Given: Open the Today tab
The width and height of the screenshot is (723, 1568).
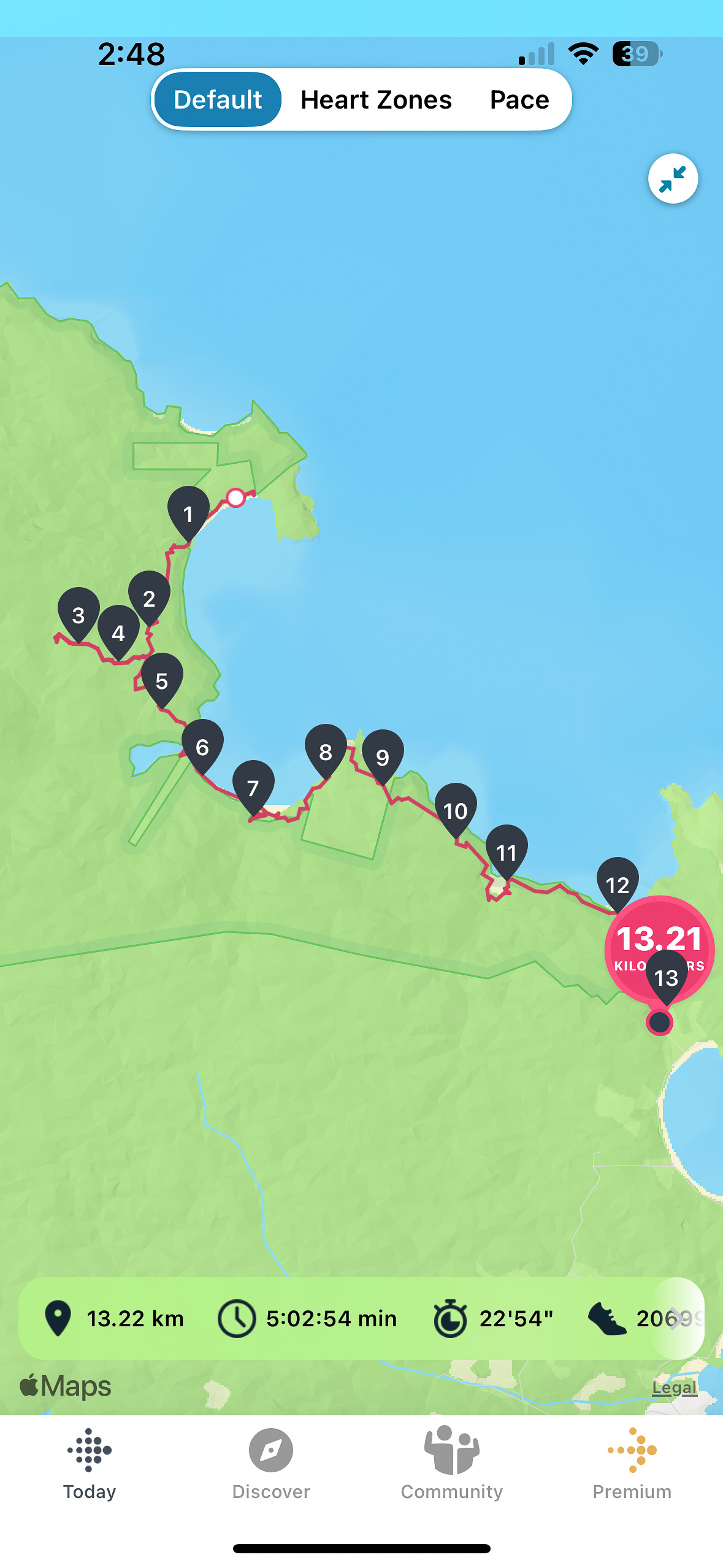Looking at the screenshot, I should [90, 1464].
